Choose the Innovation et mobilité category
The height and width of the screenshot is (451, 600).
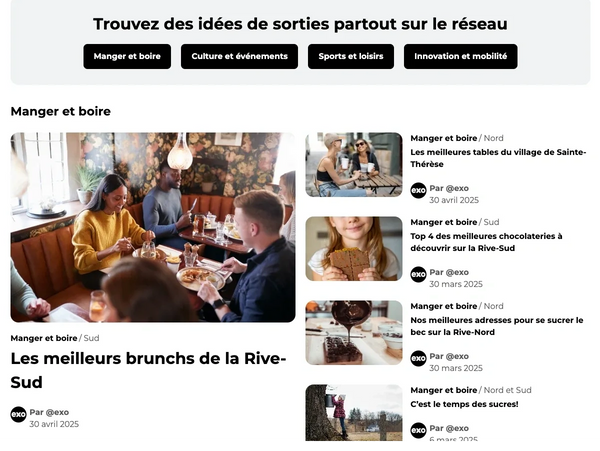pos(460,57)
